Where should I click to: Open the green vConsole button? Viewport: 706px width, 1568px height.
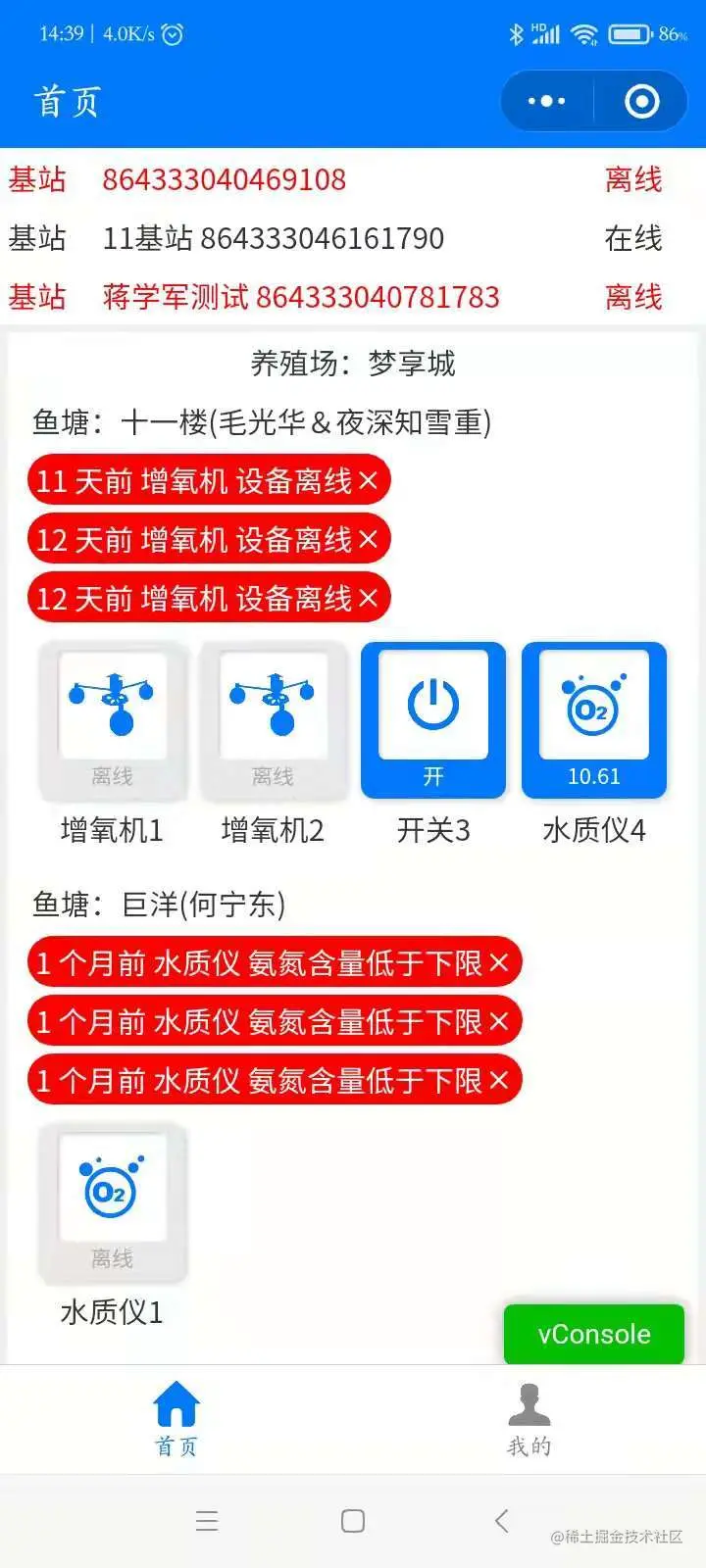[x=594, y=1334]
